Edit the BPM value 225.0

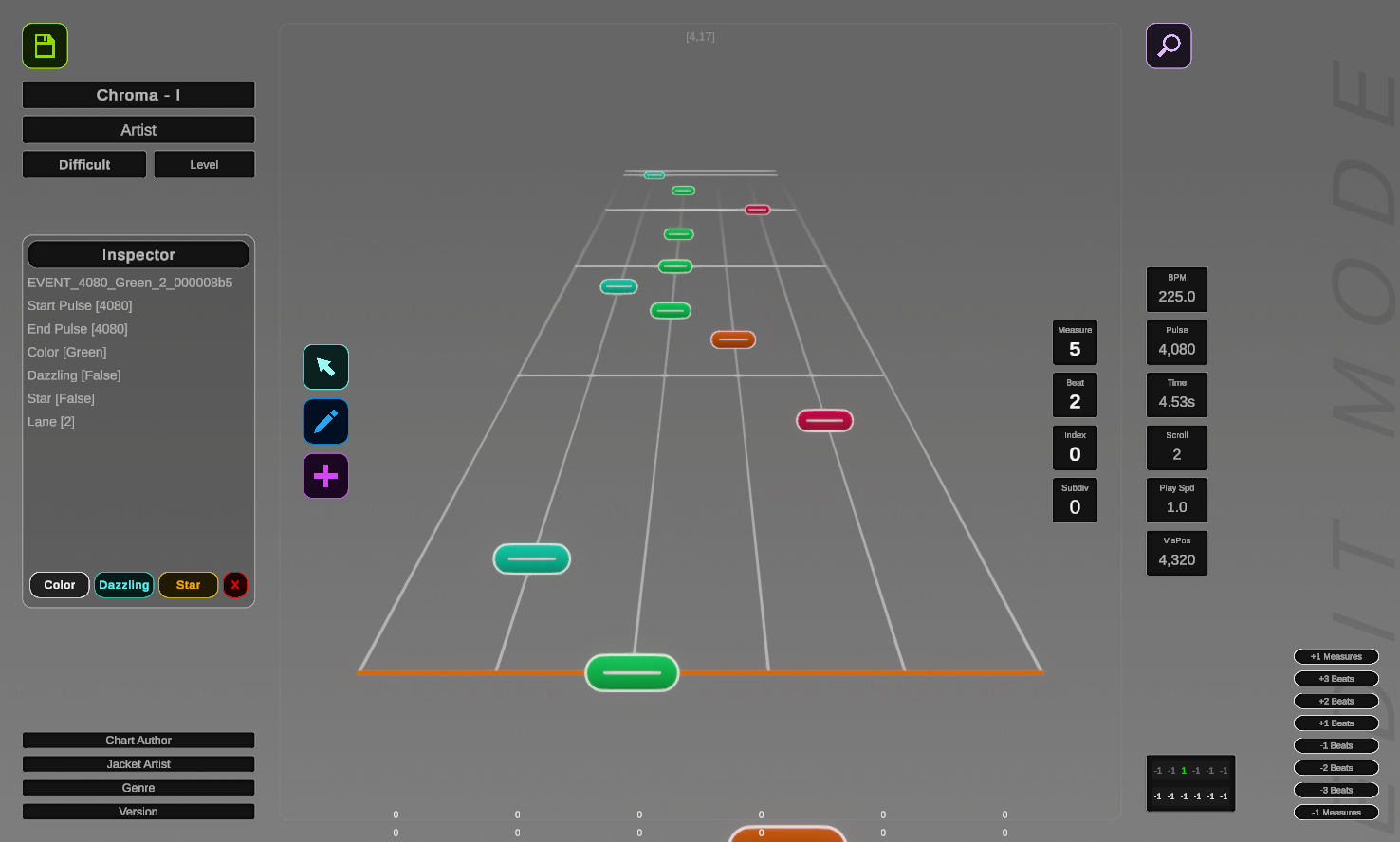click(1176, 296)
